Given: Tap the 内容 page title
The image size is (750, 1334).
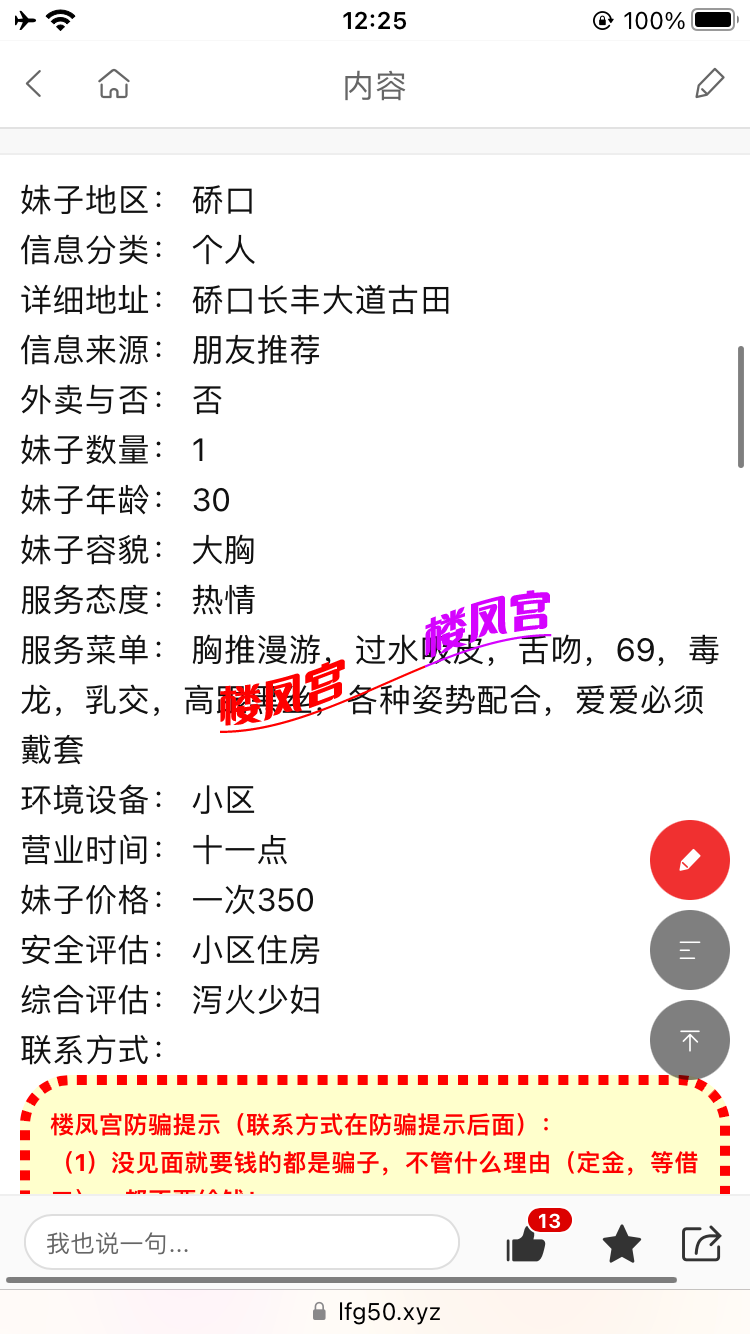Looking at the screenshot, I should (375, 84).
